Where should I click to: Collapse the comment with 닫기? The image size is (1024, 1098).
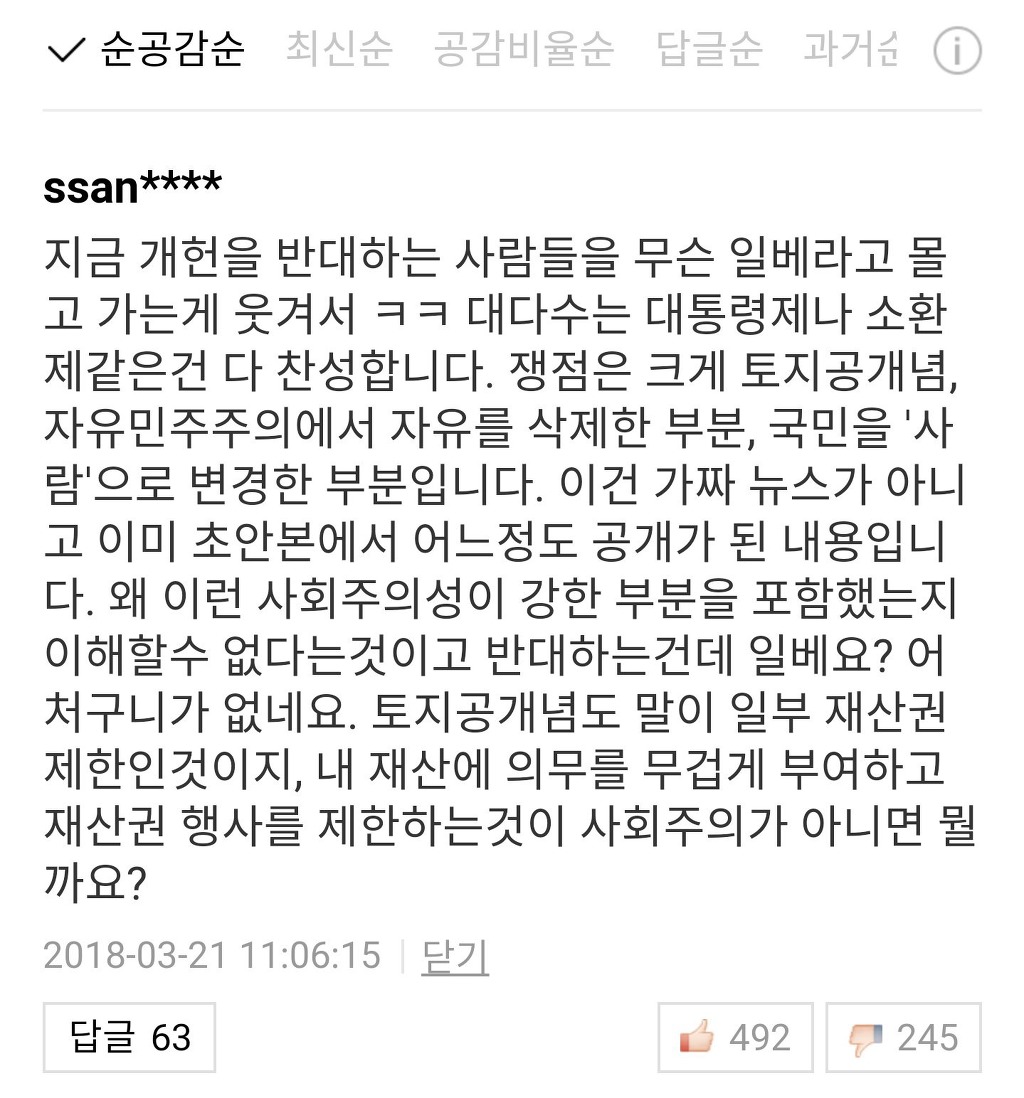tap(455, 955)
